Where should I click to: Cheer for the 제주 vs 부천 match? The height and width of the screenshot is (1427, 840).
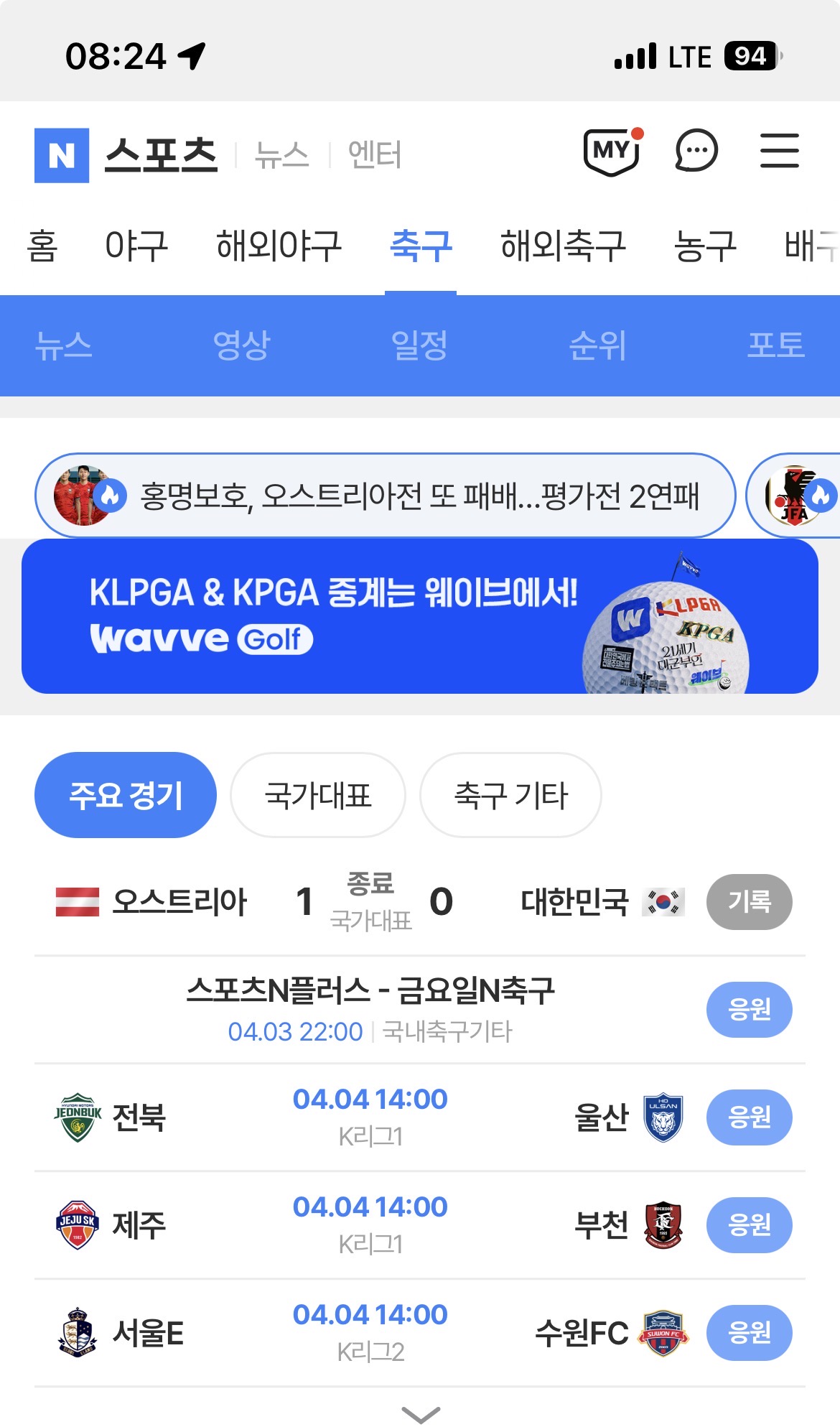pos(749,1225)
